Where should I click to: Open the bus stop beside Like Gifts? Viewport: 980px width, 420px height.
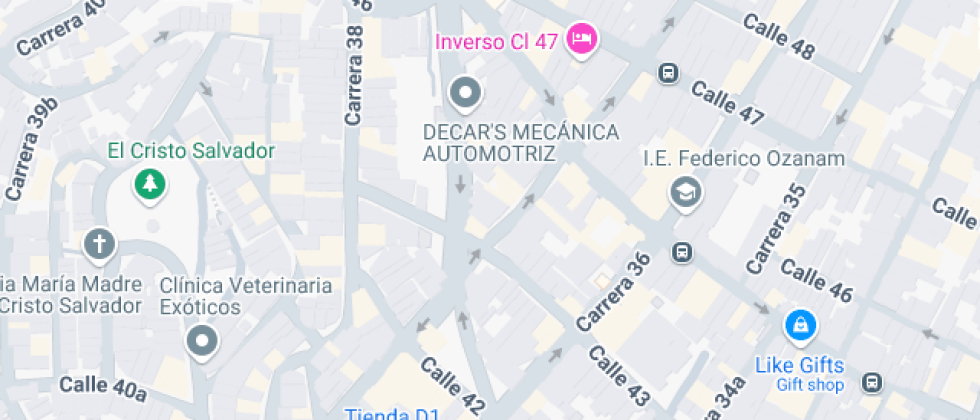(873, 382)
